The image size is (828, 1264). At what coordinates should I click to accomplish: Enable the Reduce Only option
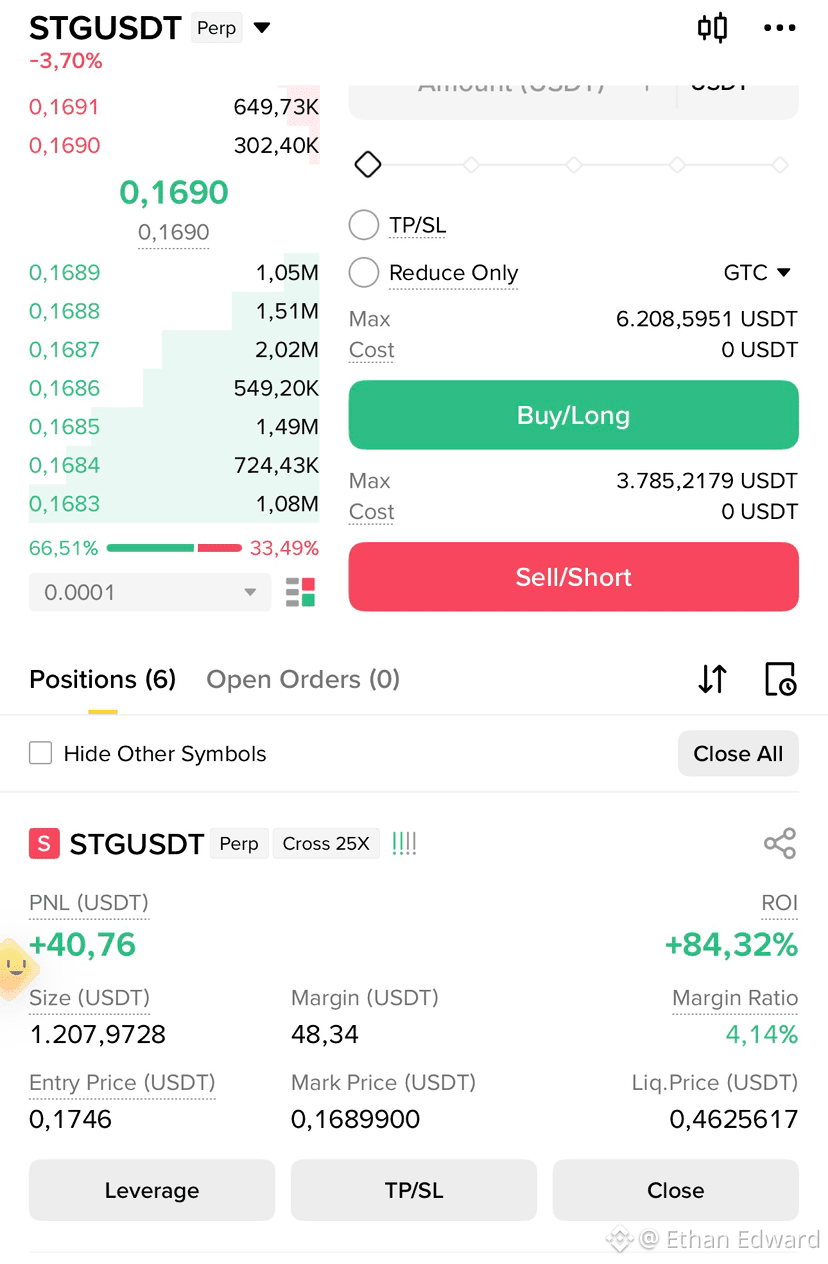[364, 272]
